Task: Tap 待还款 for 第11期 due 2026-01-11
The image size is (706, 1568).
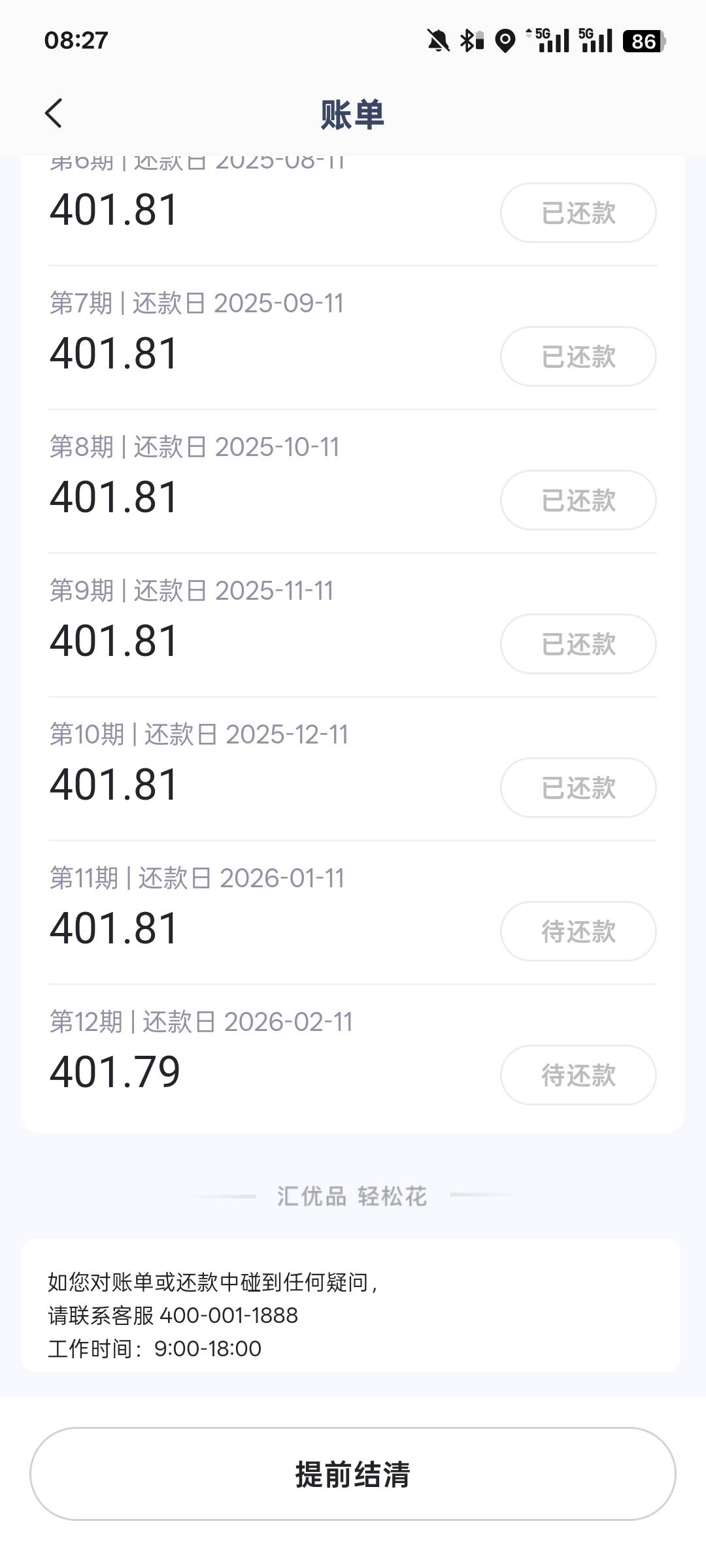Action: [579, 931]
